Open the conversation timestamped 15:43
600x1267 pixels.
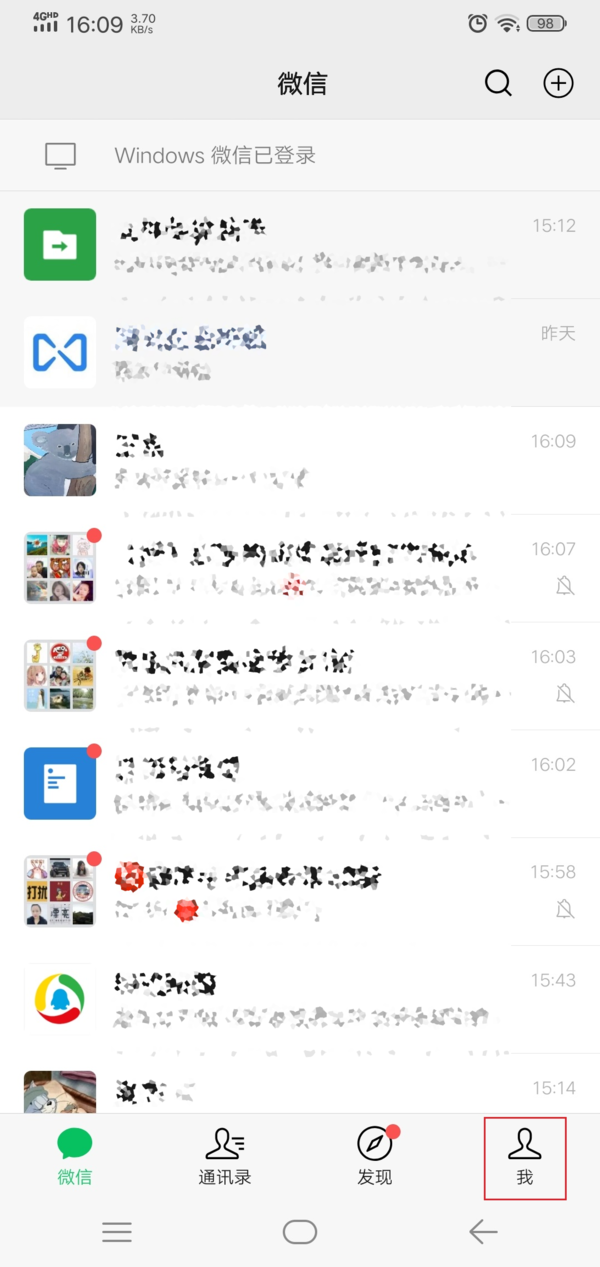[300, 999]
